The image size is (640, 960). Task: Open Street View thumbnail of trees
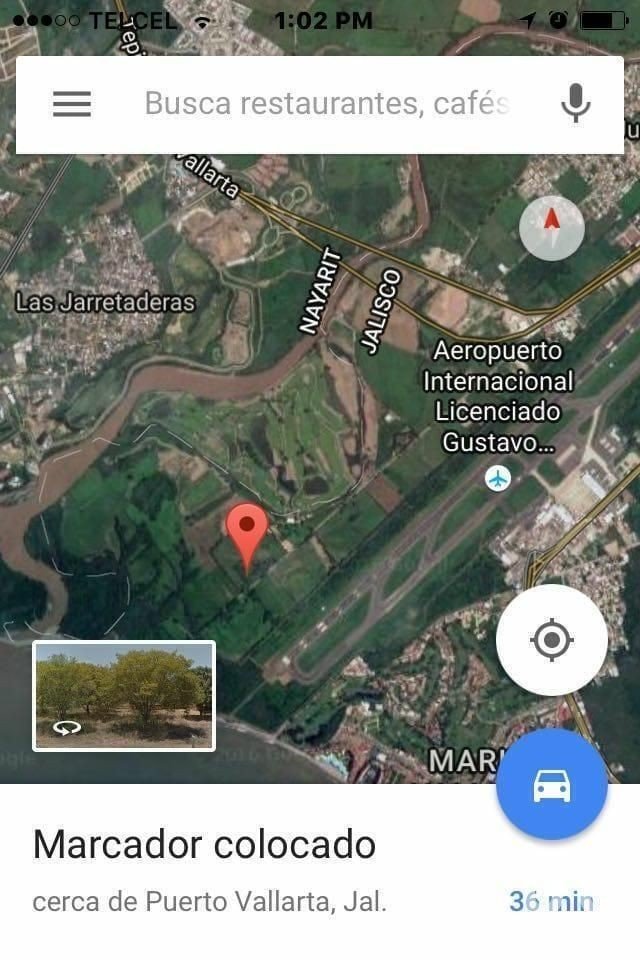(124, 696)
